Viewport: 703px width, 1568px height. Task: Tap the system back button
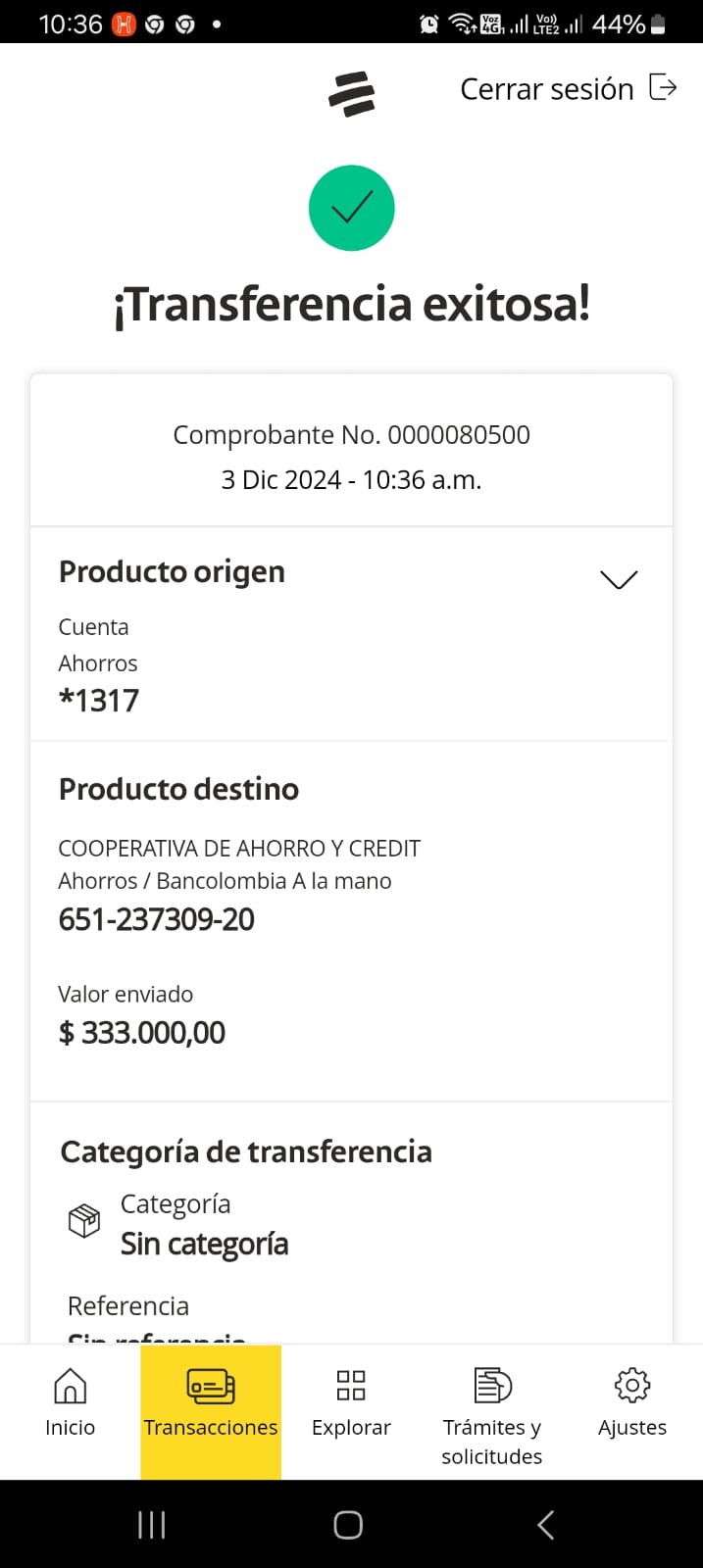coord(546,1525)
